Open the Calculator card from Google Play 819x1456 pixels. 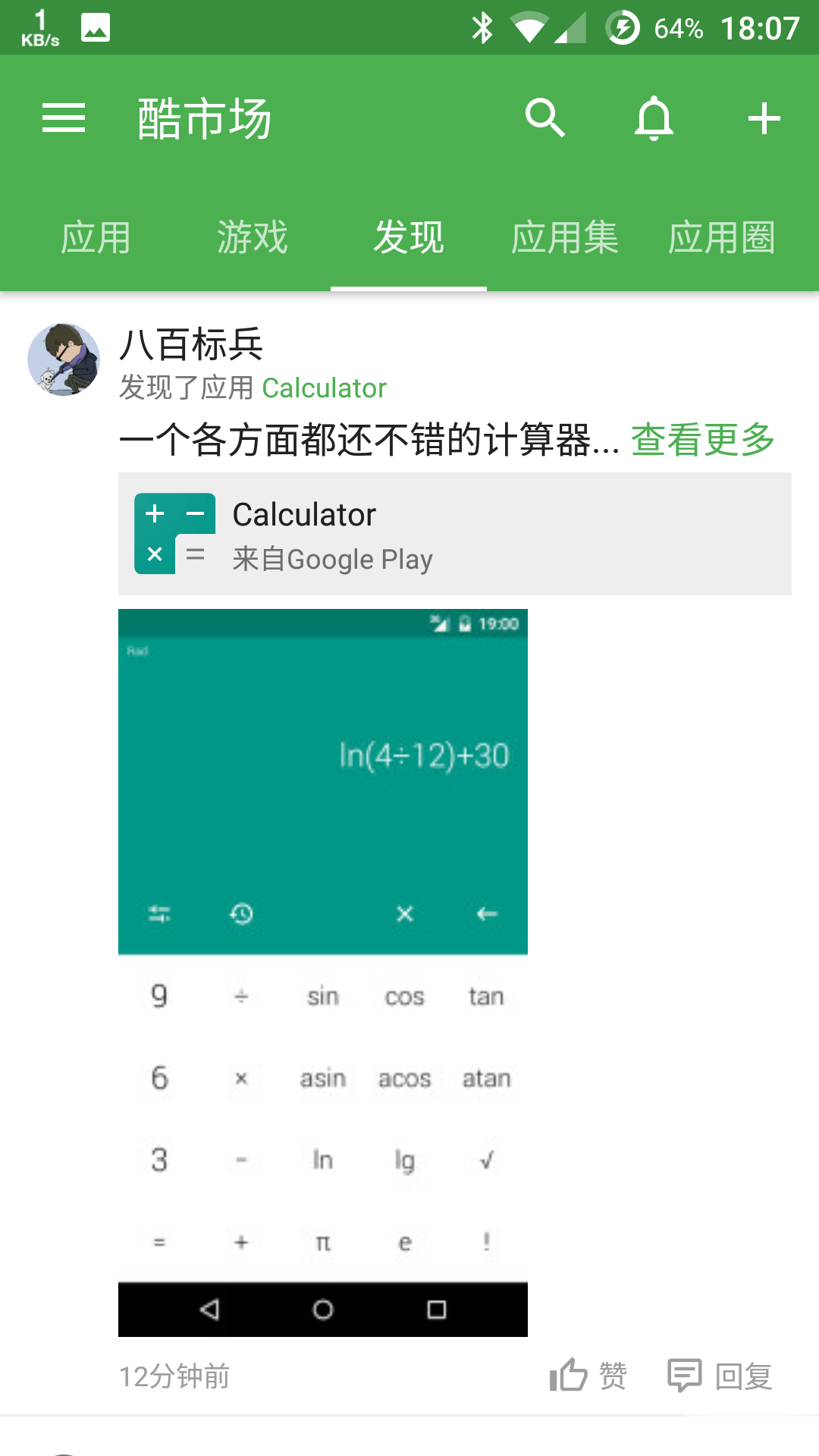point(455,532)
